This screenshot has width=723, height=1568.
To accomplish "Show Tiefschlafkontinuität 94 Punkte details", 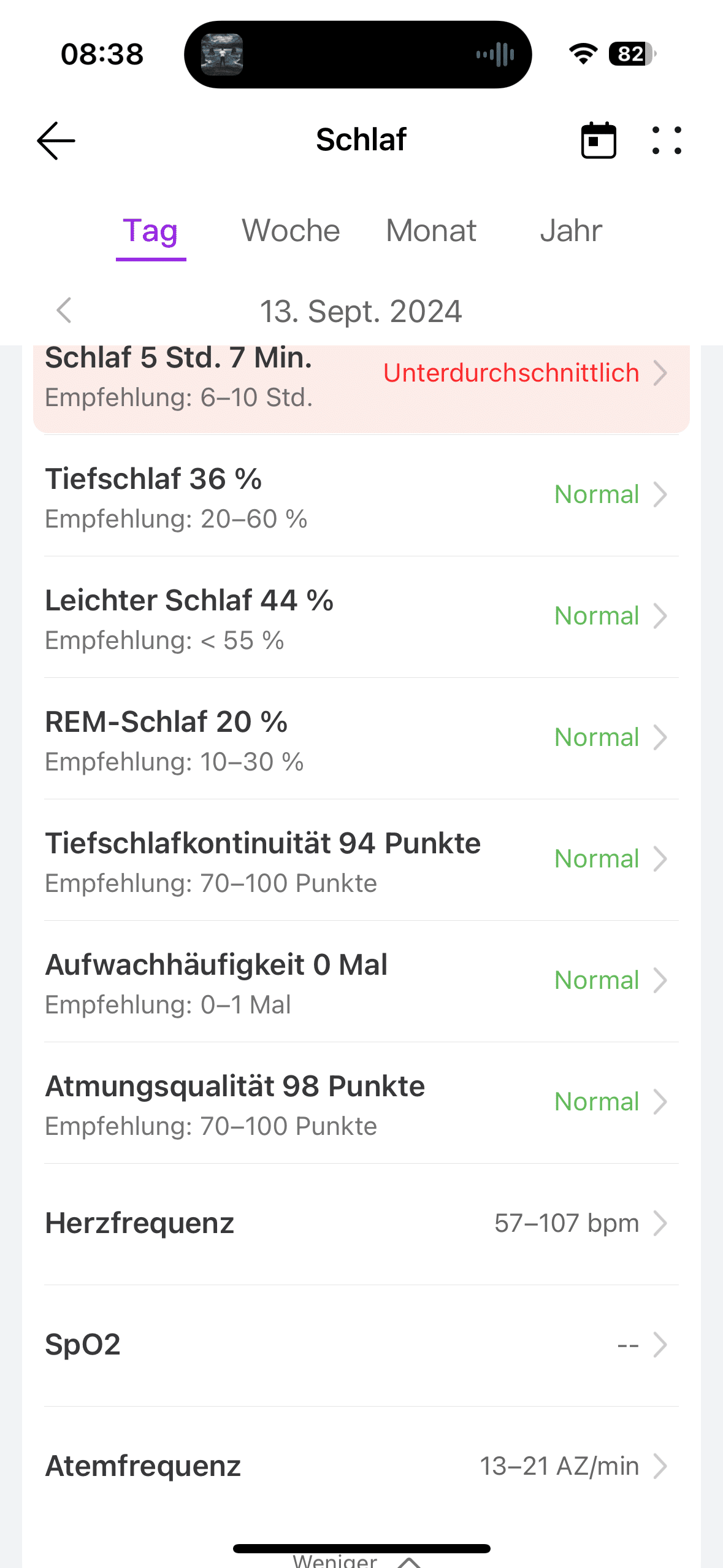I will tap(361, 860).
